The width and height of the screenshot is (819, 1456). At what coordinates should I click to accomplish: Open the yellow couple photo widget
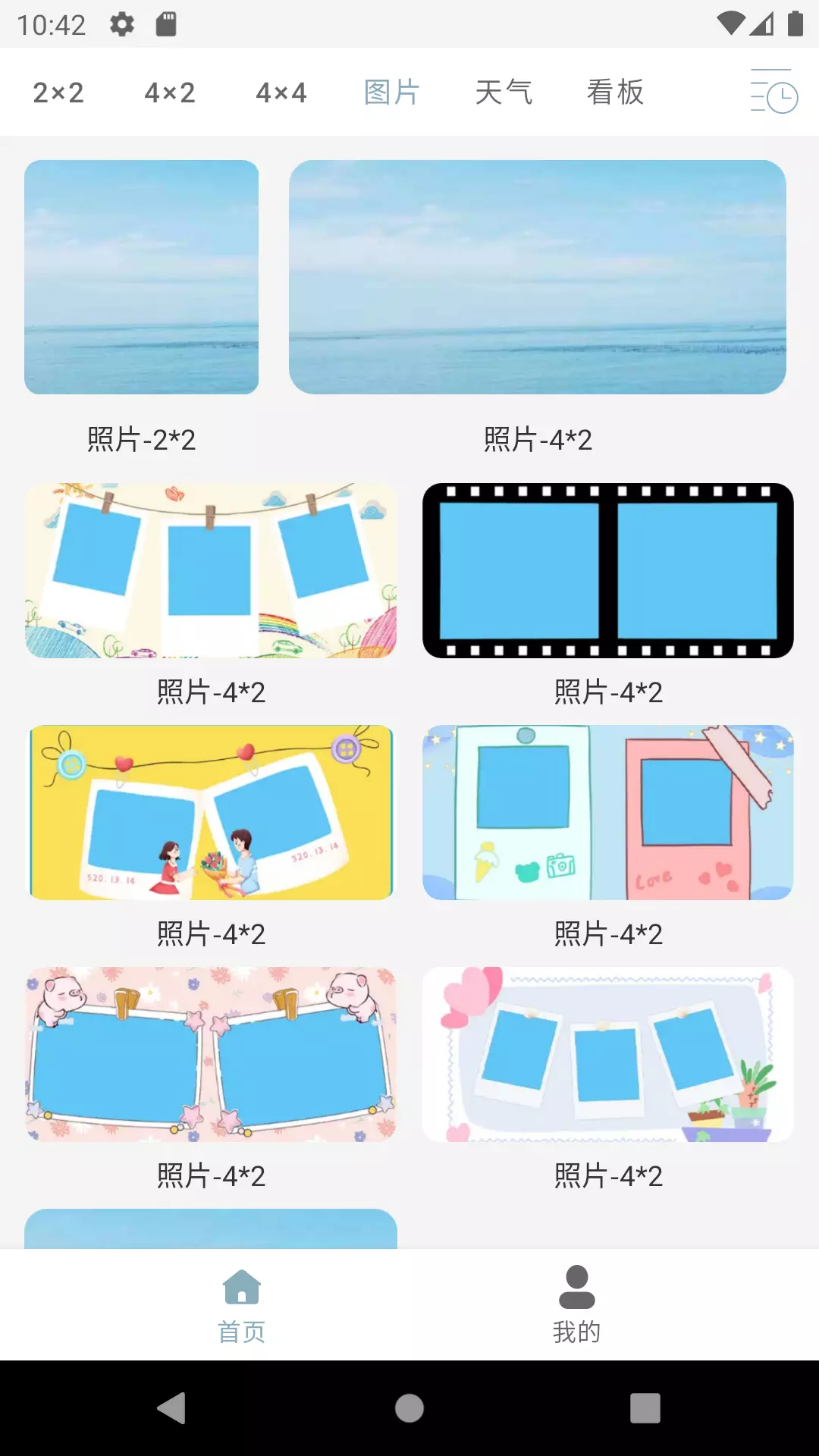coord(211,812)
